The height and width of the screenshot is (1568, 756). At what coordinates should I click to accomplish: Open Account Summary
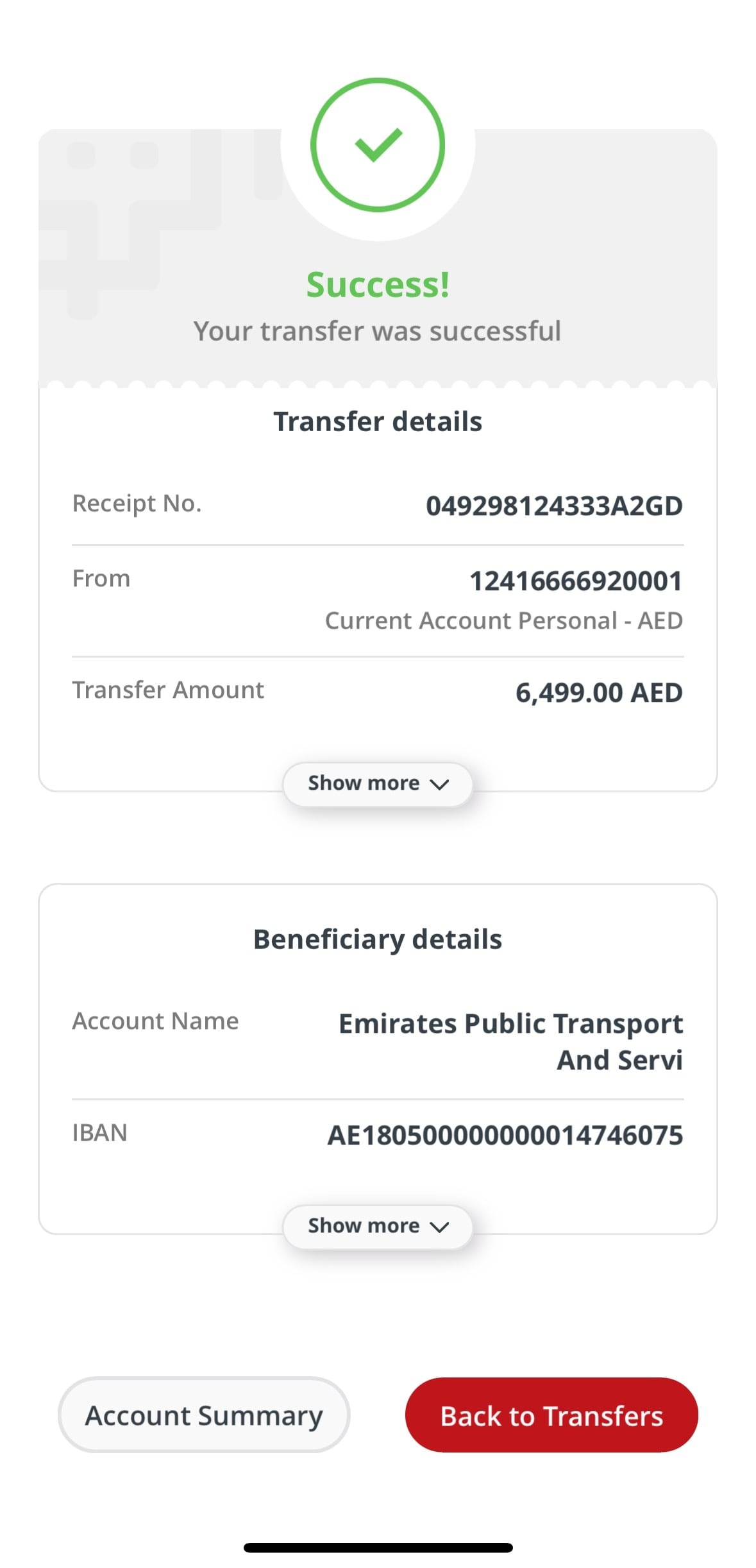pyautogui.click(x=204, y=1415)
